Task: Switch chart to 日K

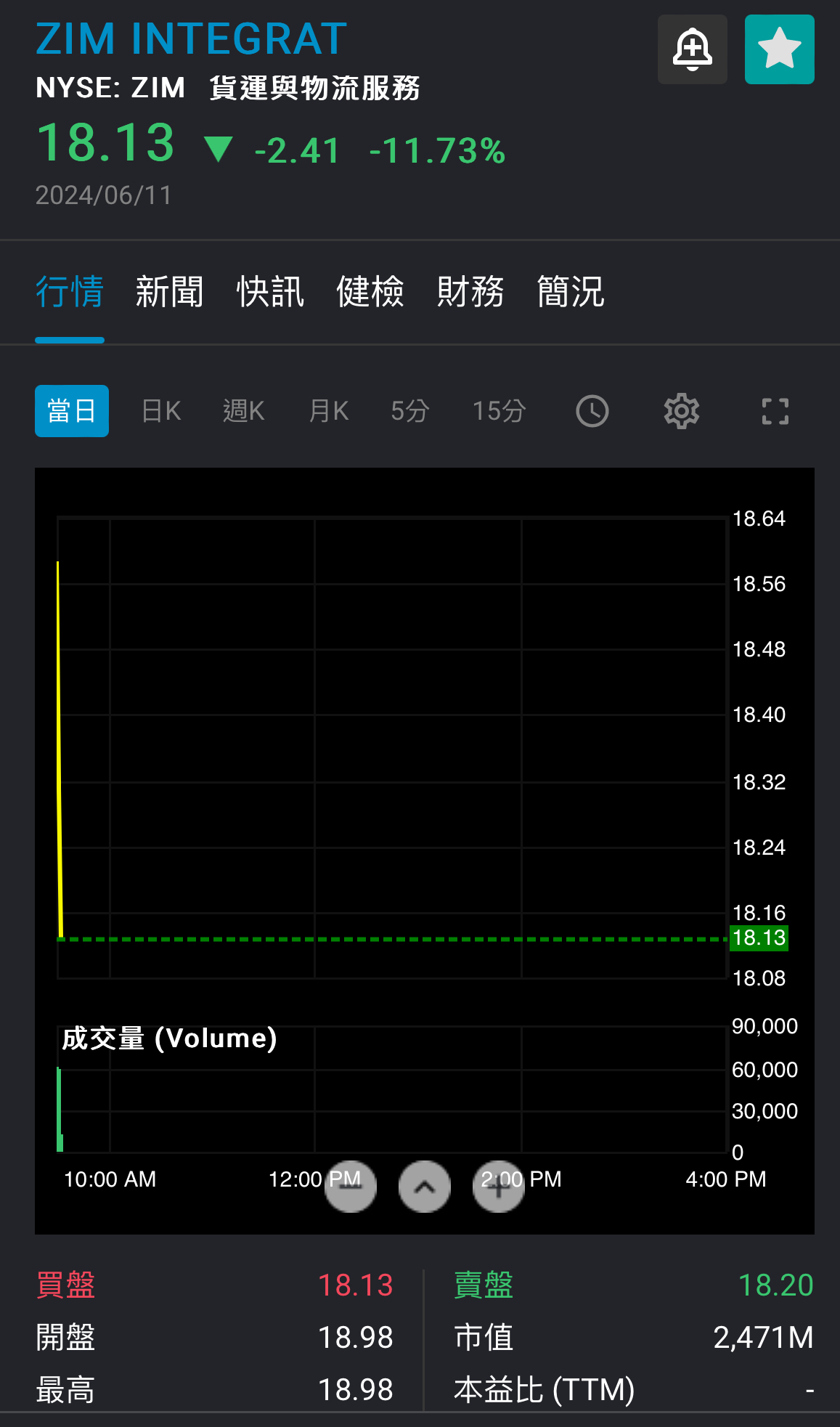Action: (x=161, y=411)
